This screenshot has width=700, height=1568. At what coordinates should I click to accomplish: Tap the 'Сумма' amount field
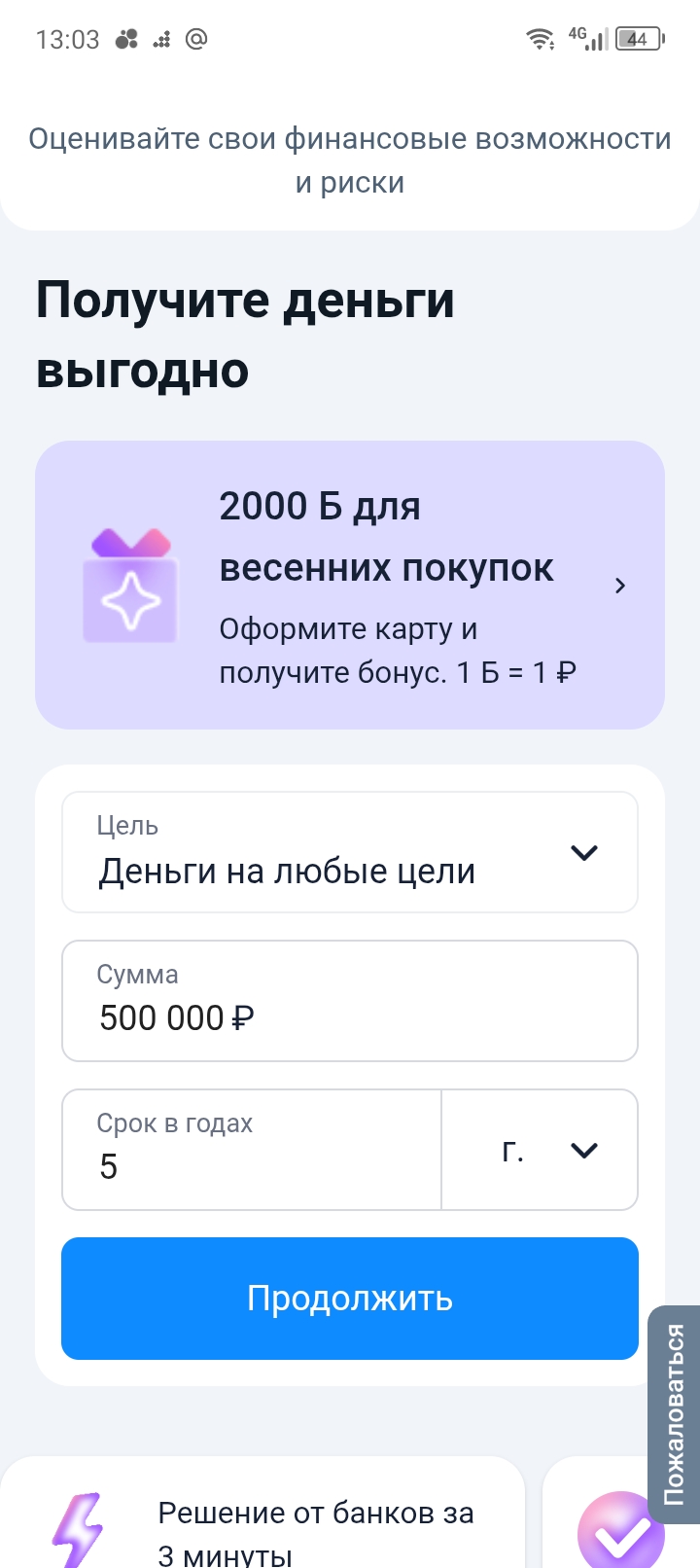pyautogui.click(x=350, y=1001)
